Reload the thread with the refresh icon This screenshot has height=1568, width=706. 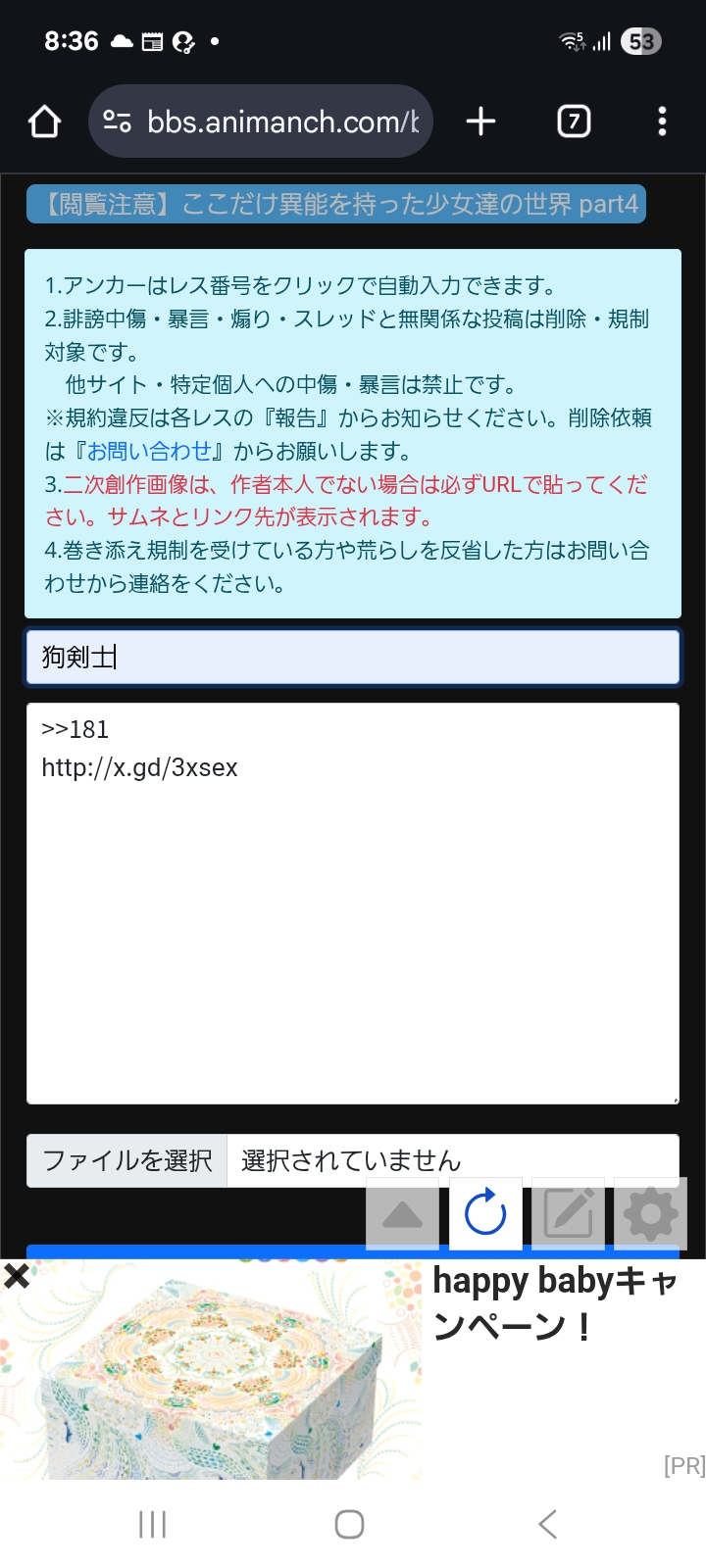pos(485,1214)
